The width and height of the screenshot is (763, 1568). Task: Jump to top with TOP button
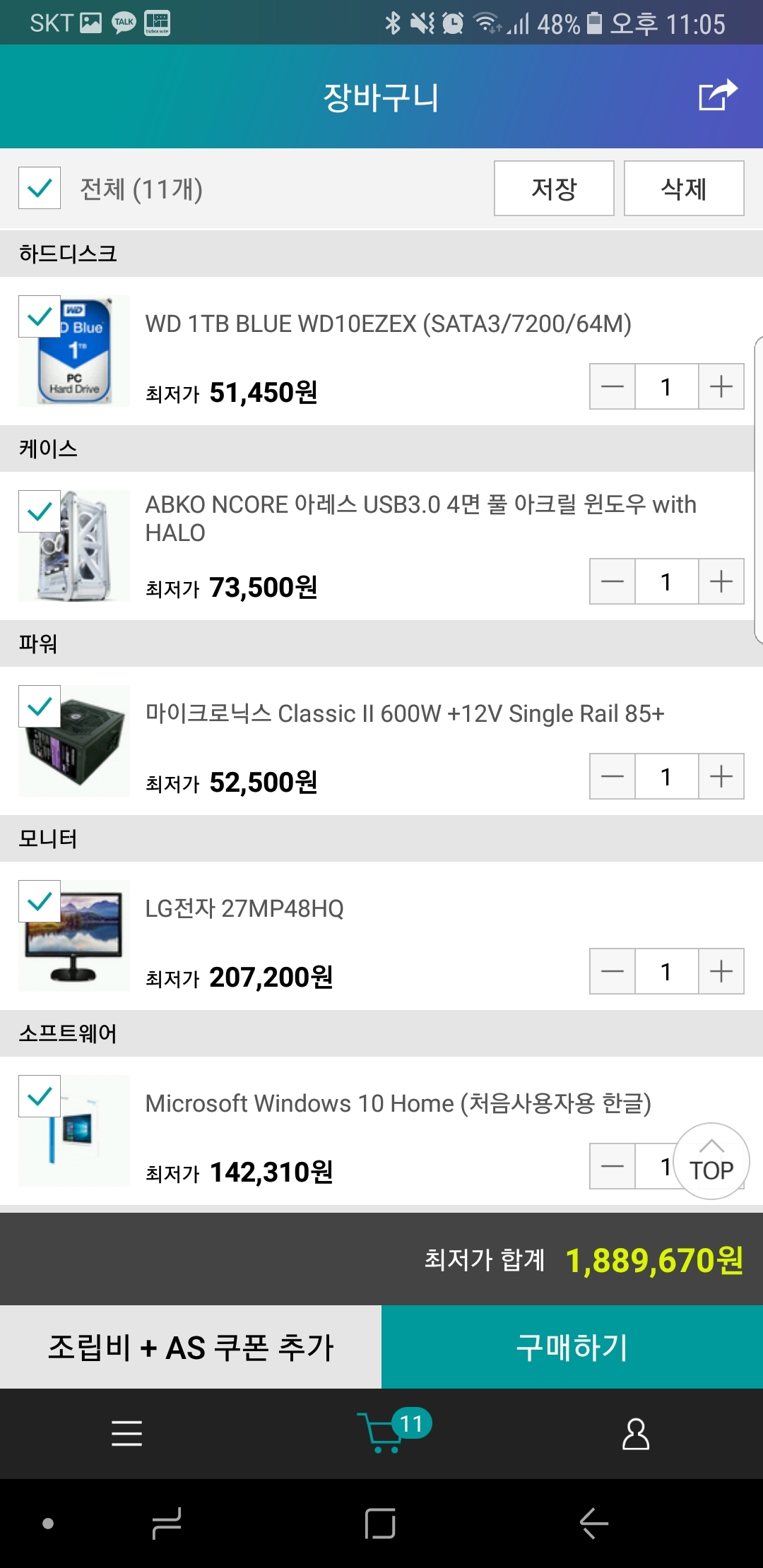pyautogui.click(x=711, y=1161)
